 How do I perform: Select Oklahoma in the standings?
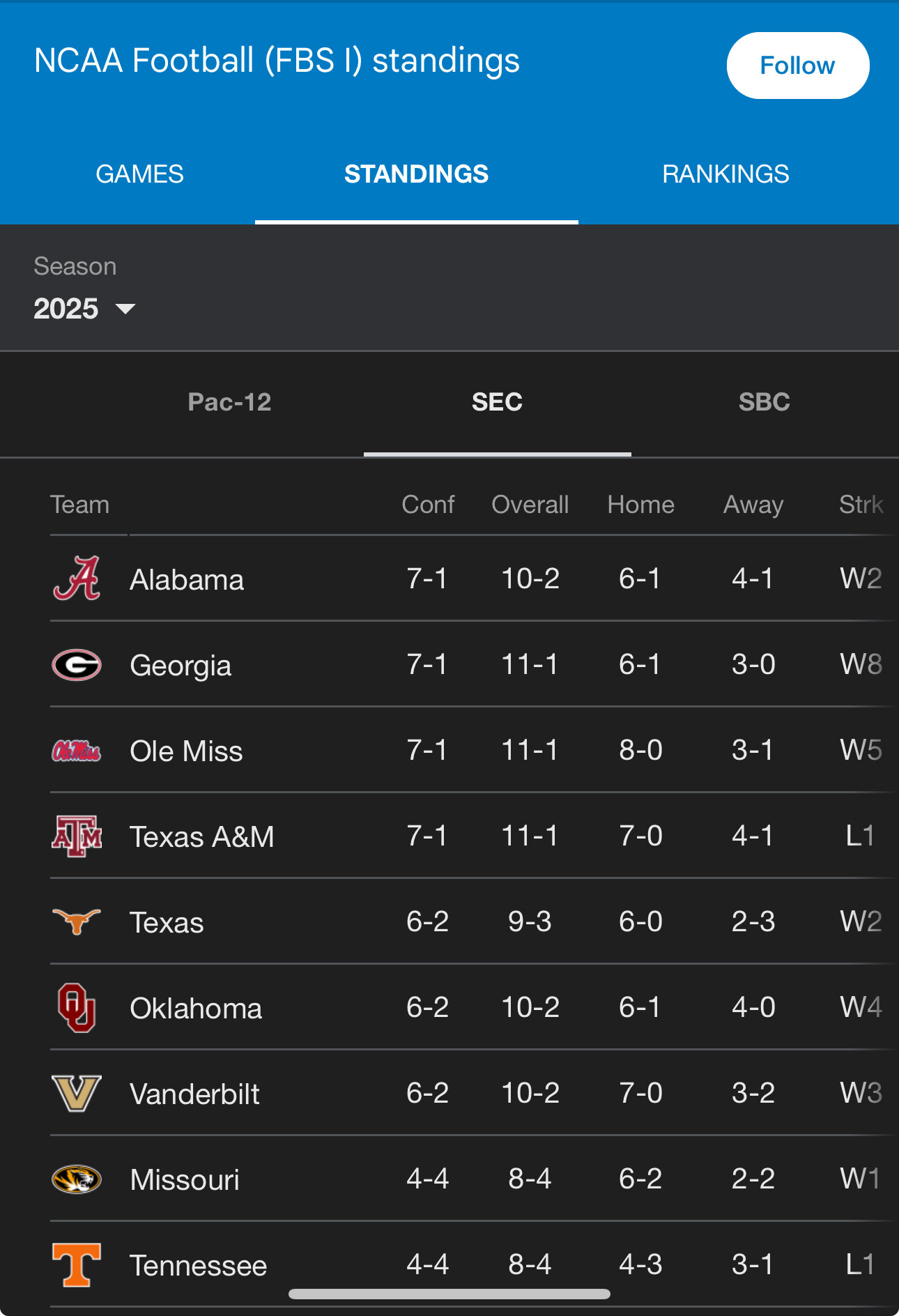(196, 1009)
